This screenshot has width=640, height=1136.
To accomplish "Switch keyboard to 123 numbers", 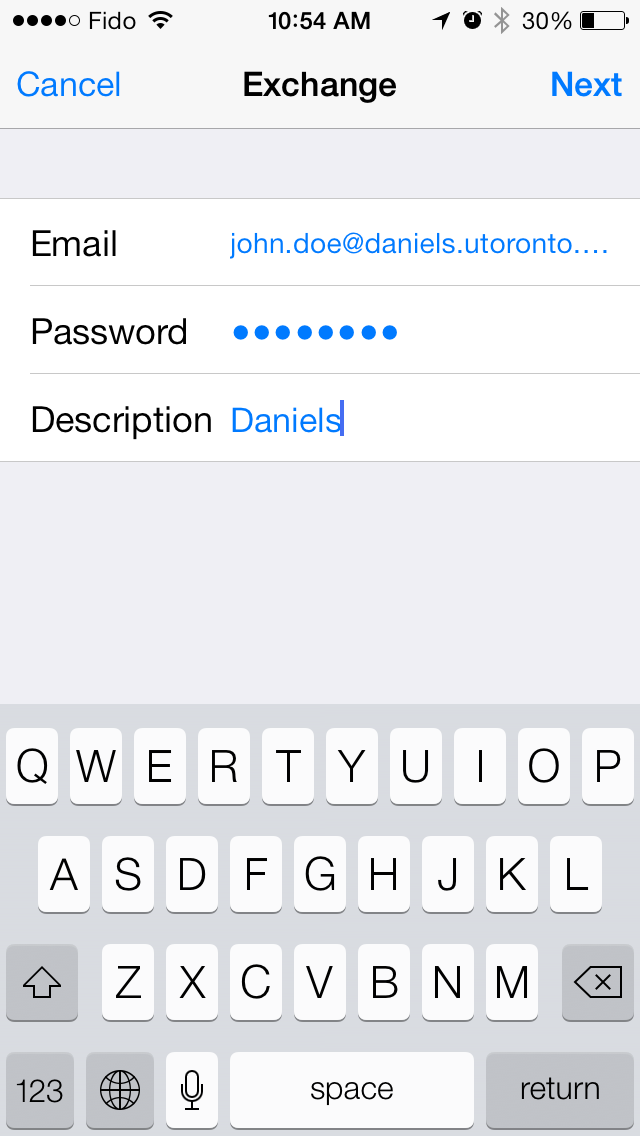I will tap(40, 1090).
